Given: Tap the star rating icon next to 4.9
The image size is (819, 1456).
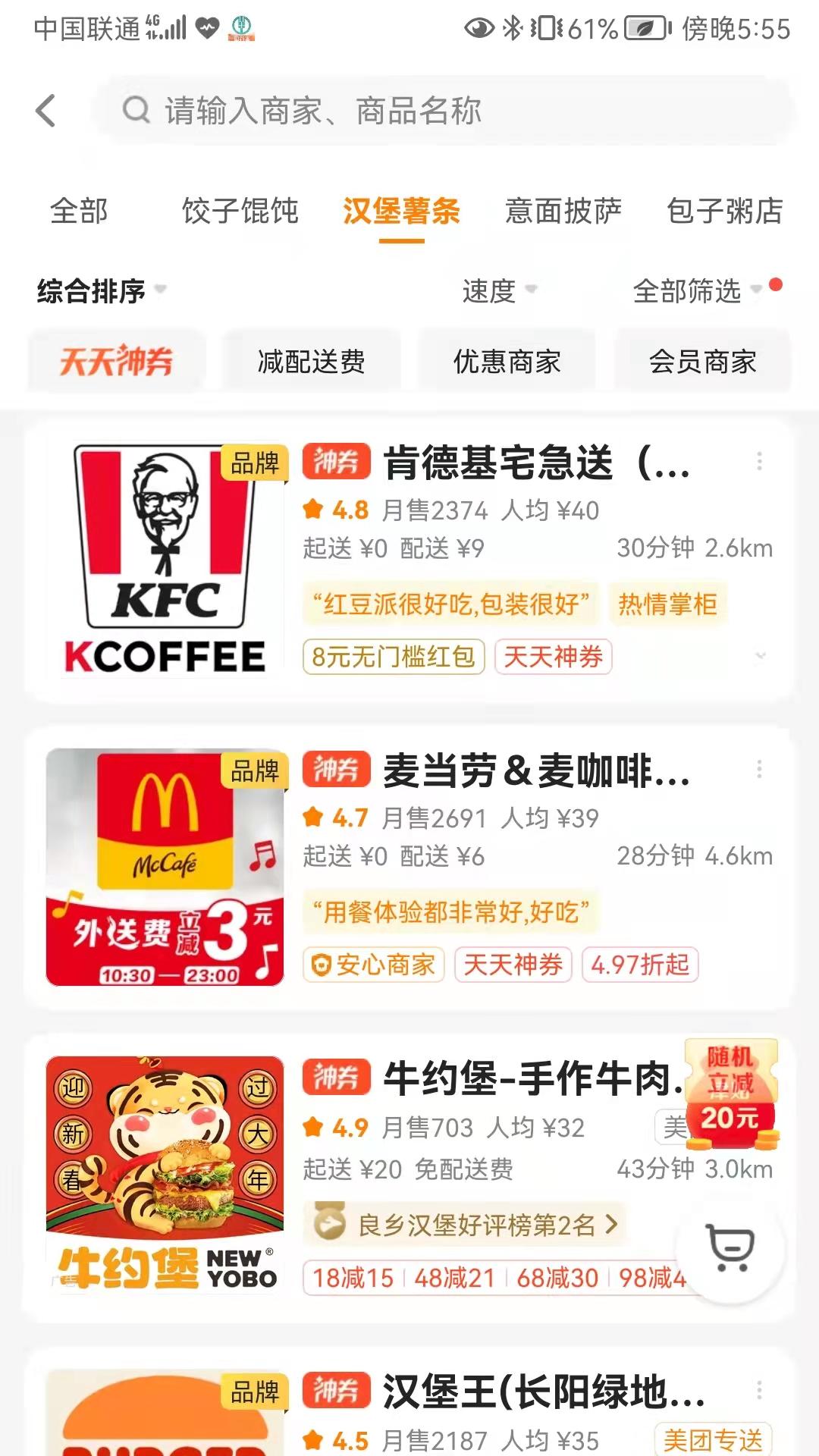Looking at the screenshot, I should tap(313, 1128).
